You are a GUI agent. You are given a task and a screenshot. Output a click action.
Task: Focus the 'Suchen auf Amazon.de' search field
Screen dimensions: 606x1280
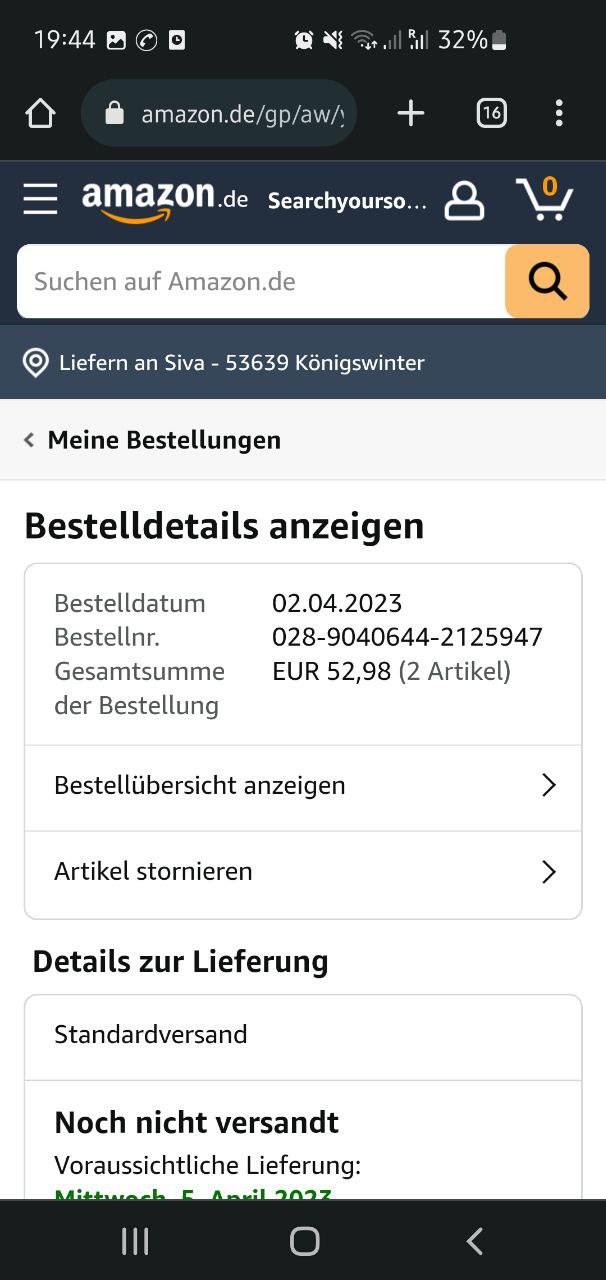[x=261, y=281]
